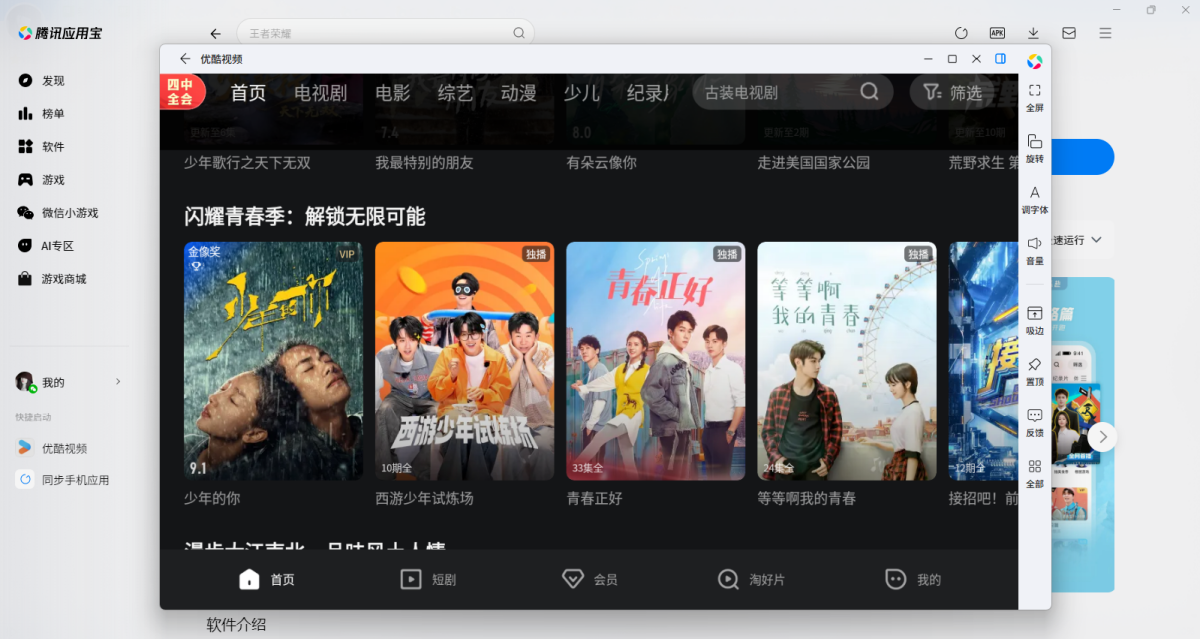The width and height of the screenshot is (1200, 639).
Task: Open the 我的 bottom tab
Action: tap(913, 579)
